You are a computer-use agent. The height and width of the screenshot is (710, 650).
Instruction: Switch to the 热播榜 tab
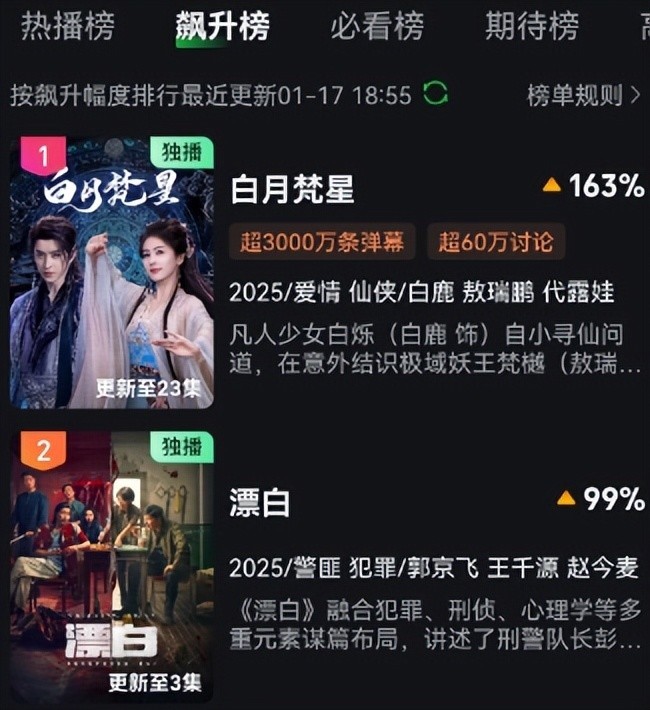pyautogui.click(x=67, y=25)
